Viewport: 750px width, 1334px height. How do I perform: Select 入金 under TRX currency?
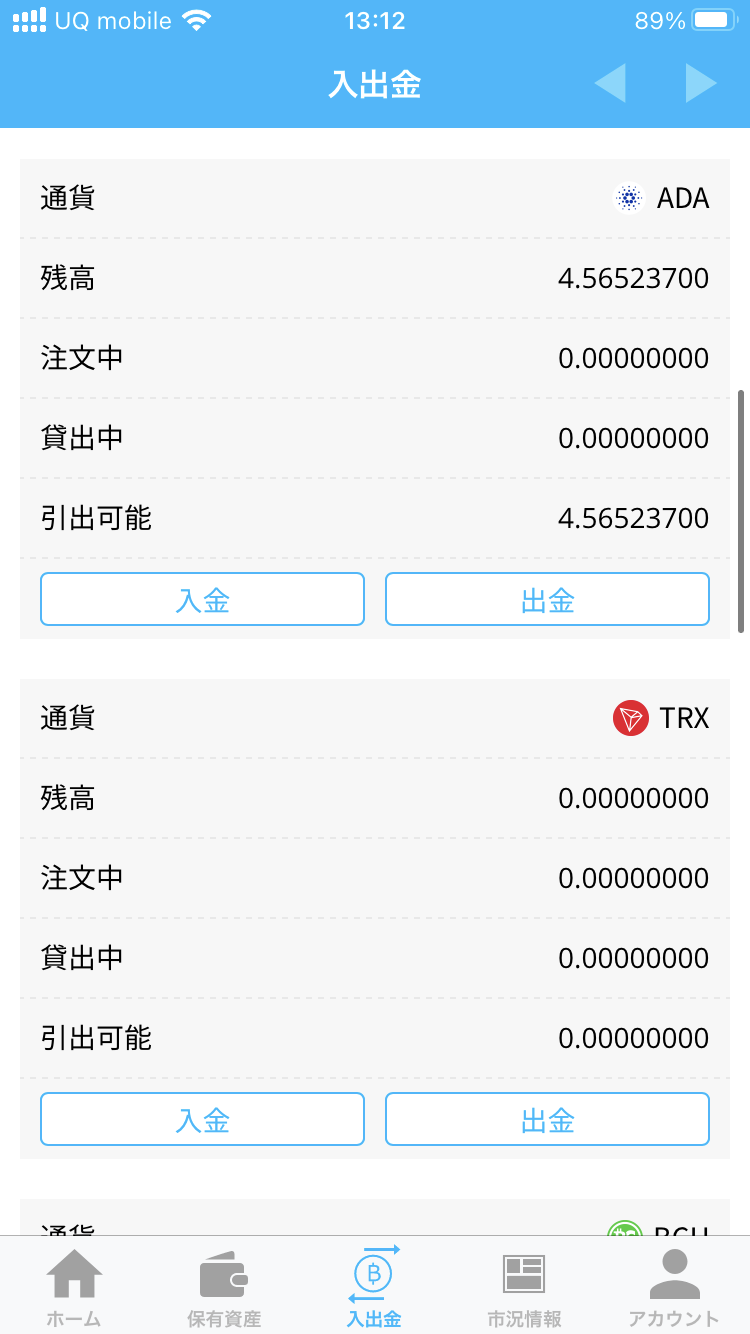pyautogui.click(x=202, y=1119)
